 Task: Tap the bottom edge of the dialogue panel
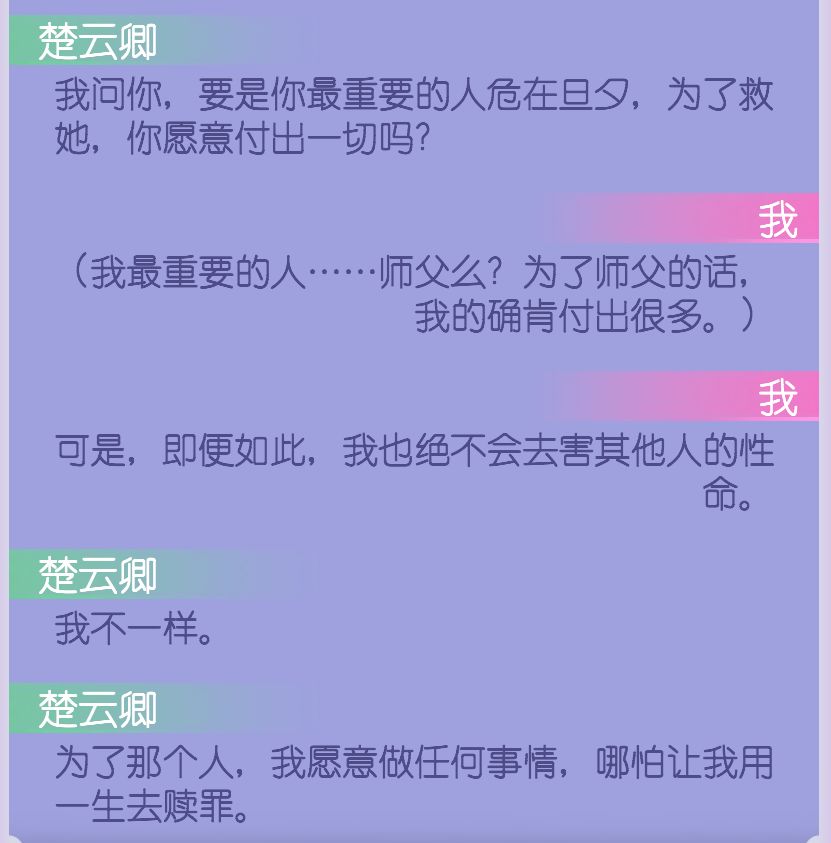415,838
